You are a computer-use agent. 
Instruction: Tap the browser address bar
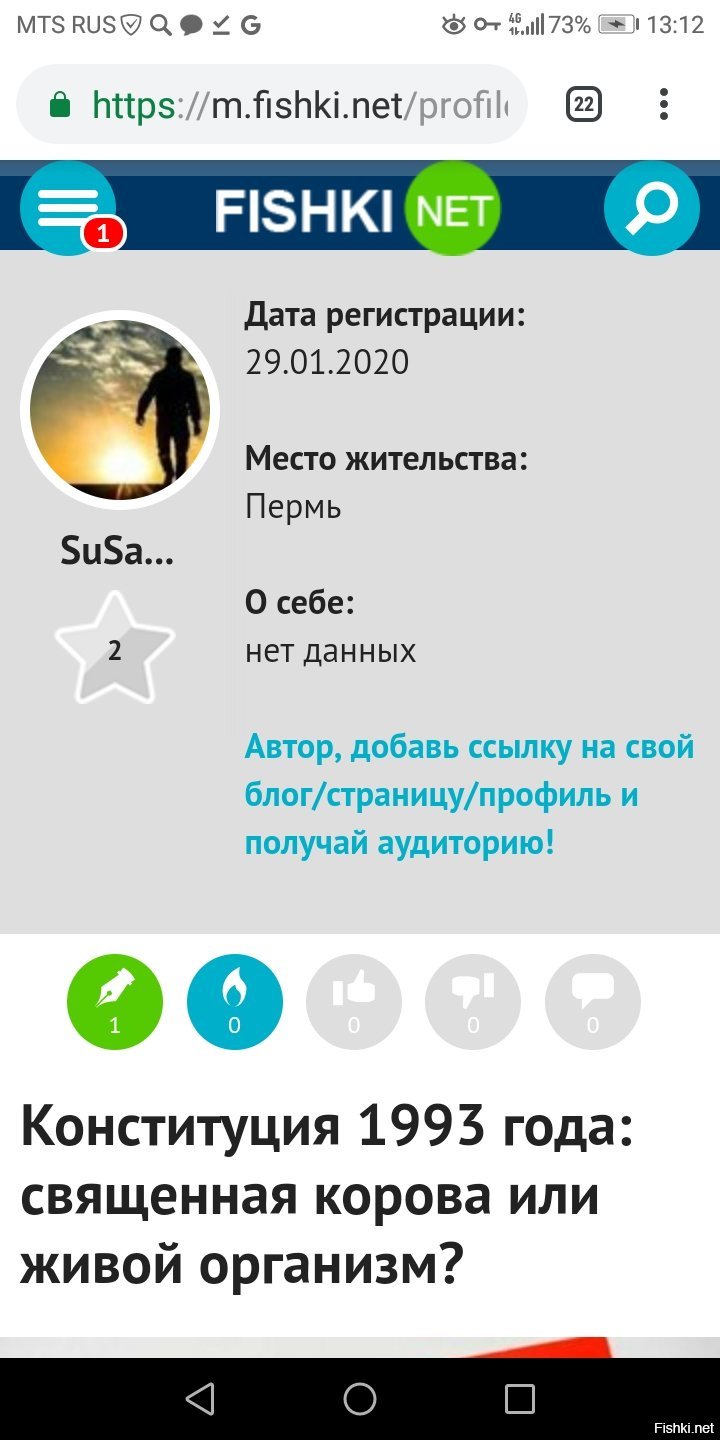pos(272,104)
